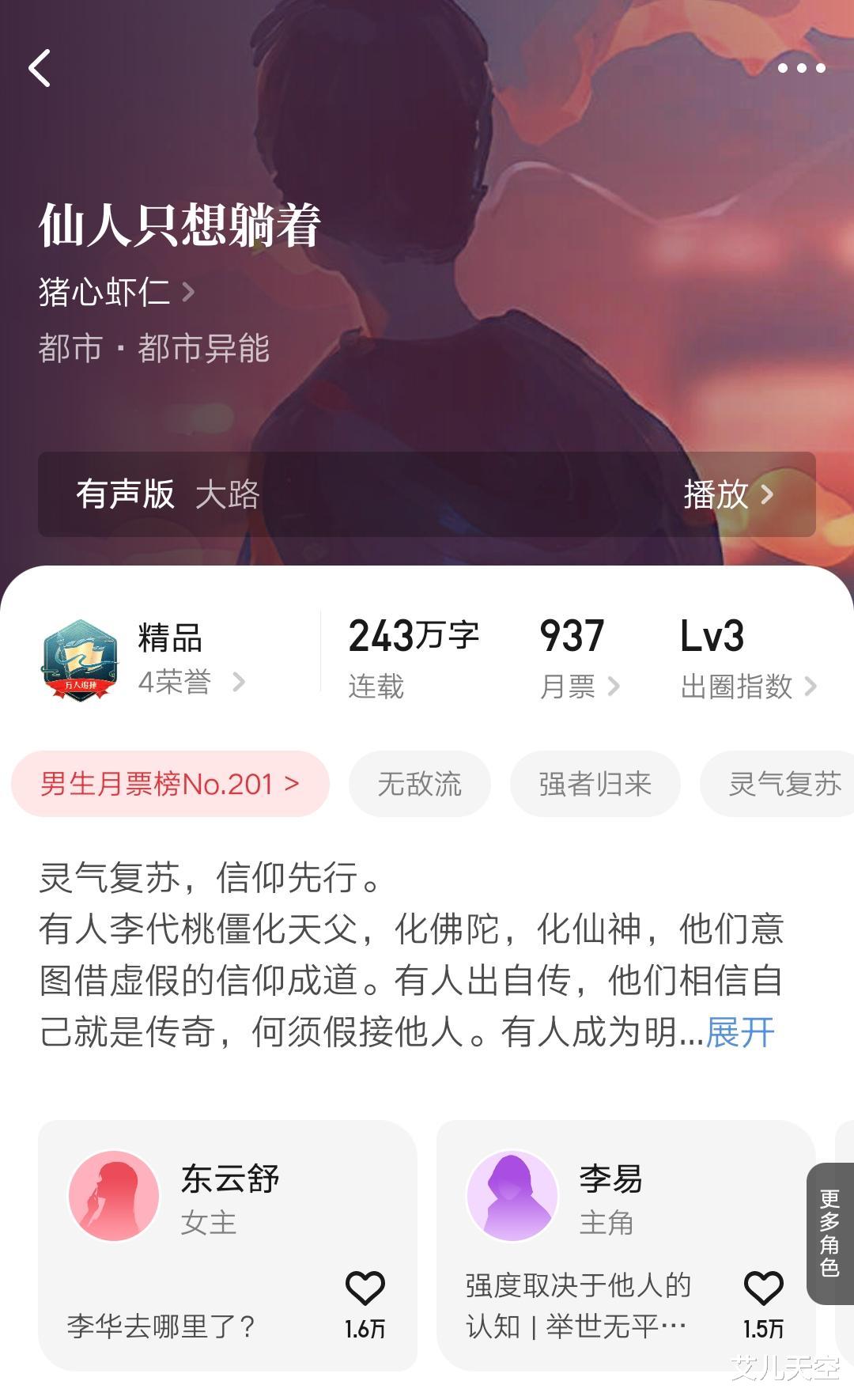Expand the synopsis with 展开
Viewport: 854px width, 1400px height.
[x=739, y=1032]
